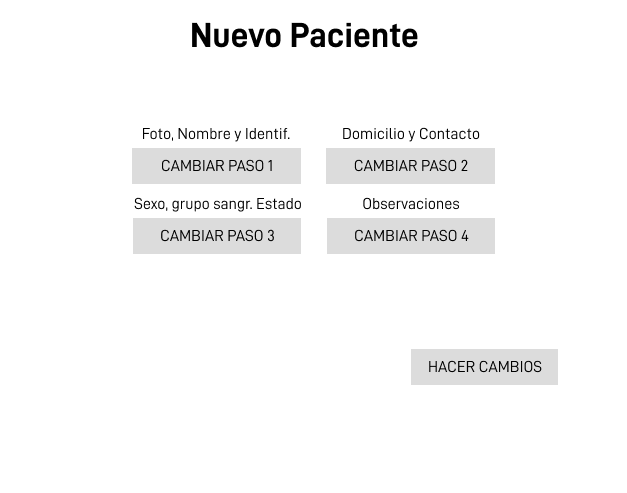Confirm with the HACER CAMBIOS button
The height and width of the screenshot is (493, 627).
point(484,367)
